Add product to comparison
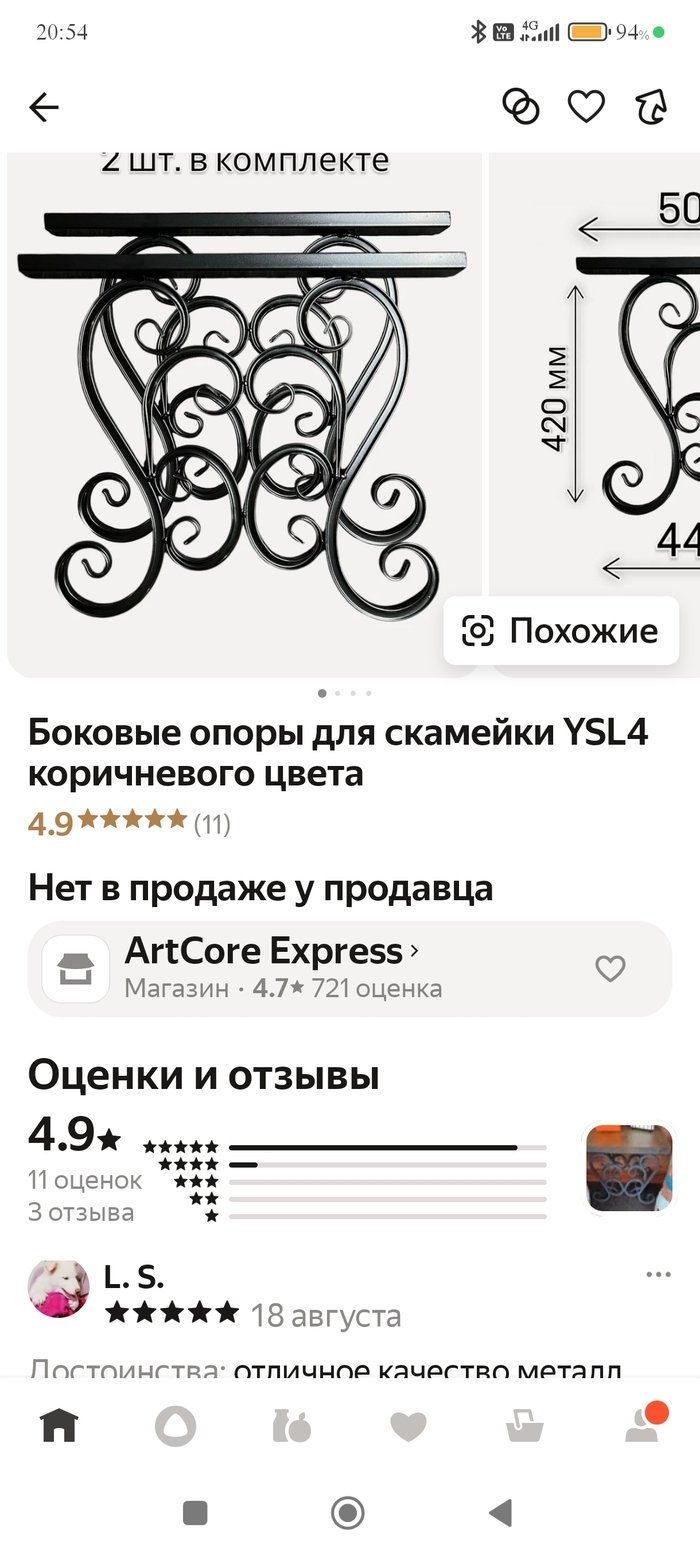The width and height of the screenshot is (700, 1556). [520, 107]
